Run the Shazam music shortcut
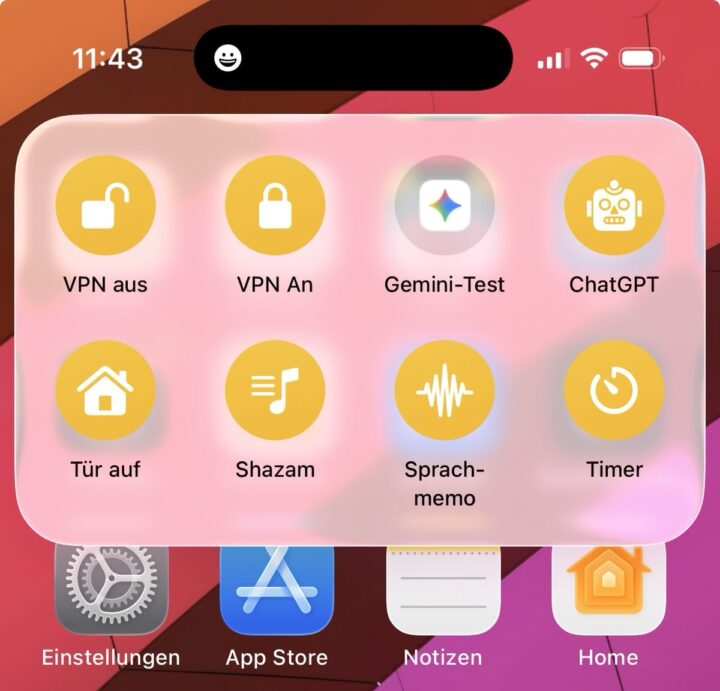 (275, 390)
